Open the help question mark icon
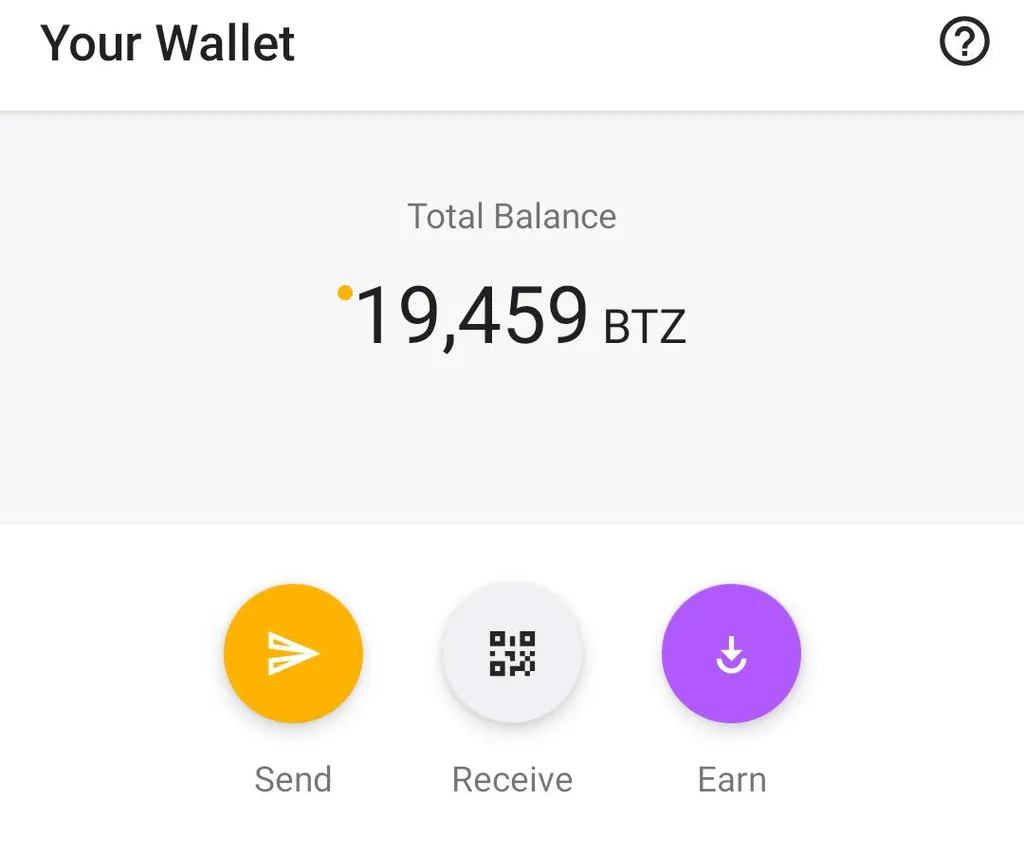The image size is (1024, 850). pyautogui.click(x=964, y=44)
